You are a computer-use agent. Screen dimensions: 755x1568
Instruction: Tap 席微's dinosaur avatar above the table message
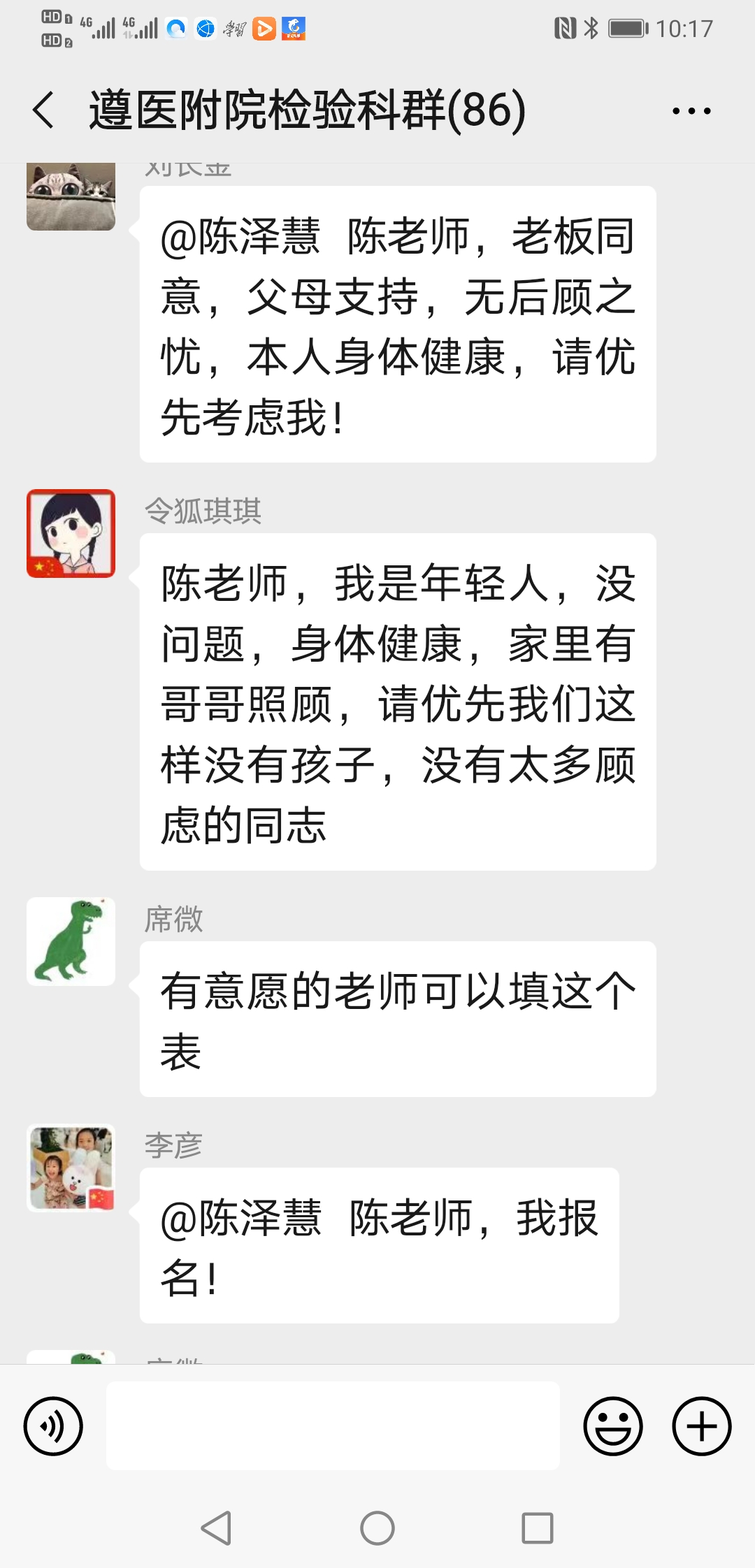(71, 941)
